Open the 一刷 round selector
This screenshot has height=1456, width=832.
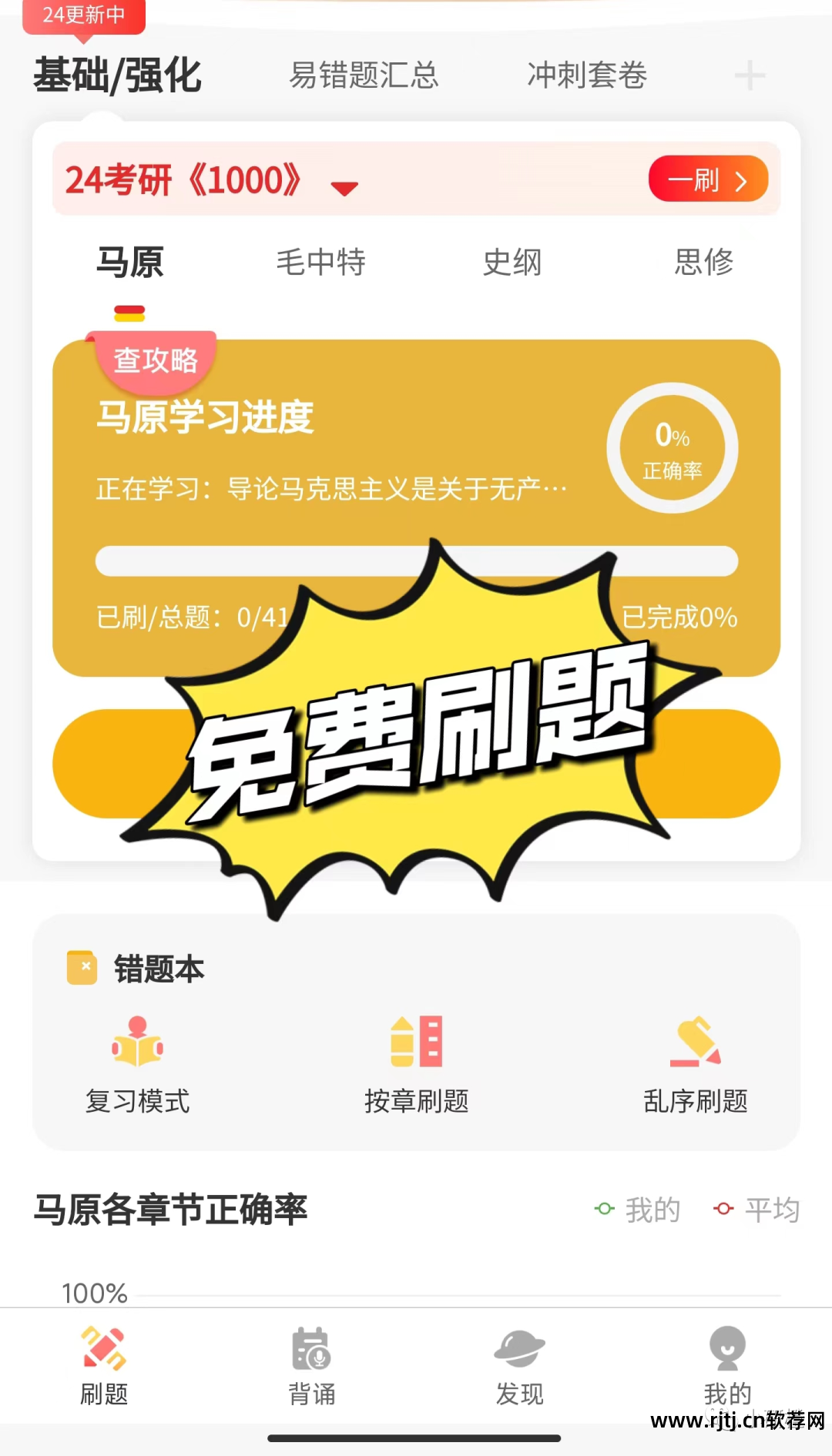click(x=706, y=179)
